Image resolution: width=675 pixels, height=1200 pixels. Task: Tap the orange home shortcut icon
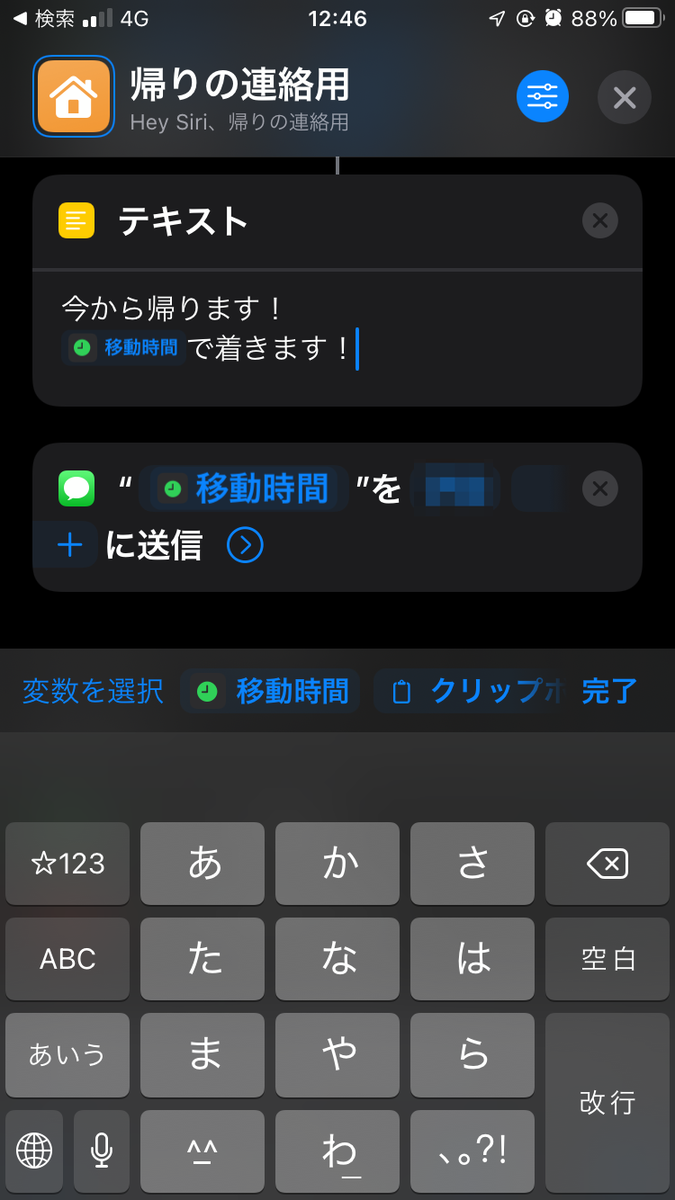point(74,96)
